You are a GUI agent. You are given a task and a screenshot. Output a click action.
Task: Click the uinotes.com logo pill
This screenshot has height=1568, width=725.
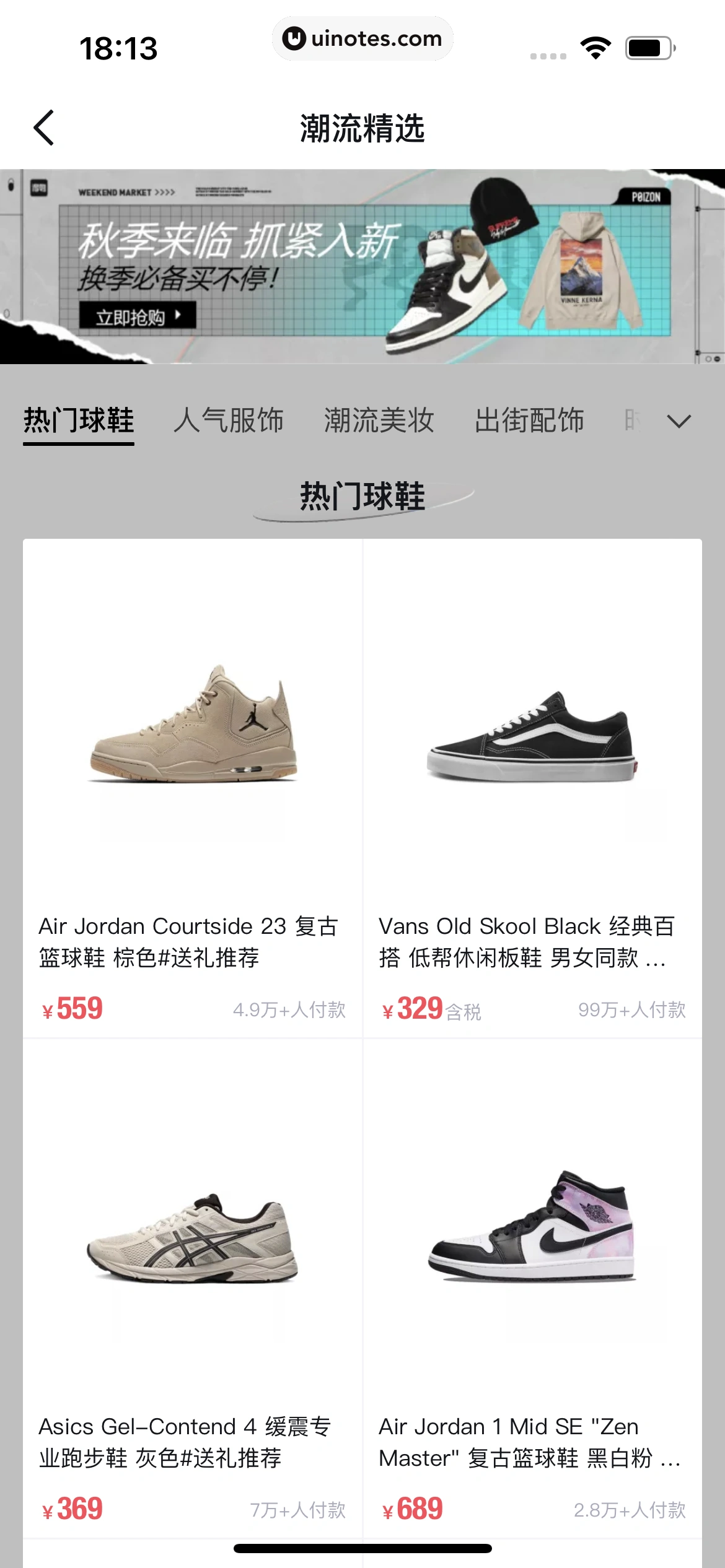[x=362, y=38]
